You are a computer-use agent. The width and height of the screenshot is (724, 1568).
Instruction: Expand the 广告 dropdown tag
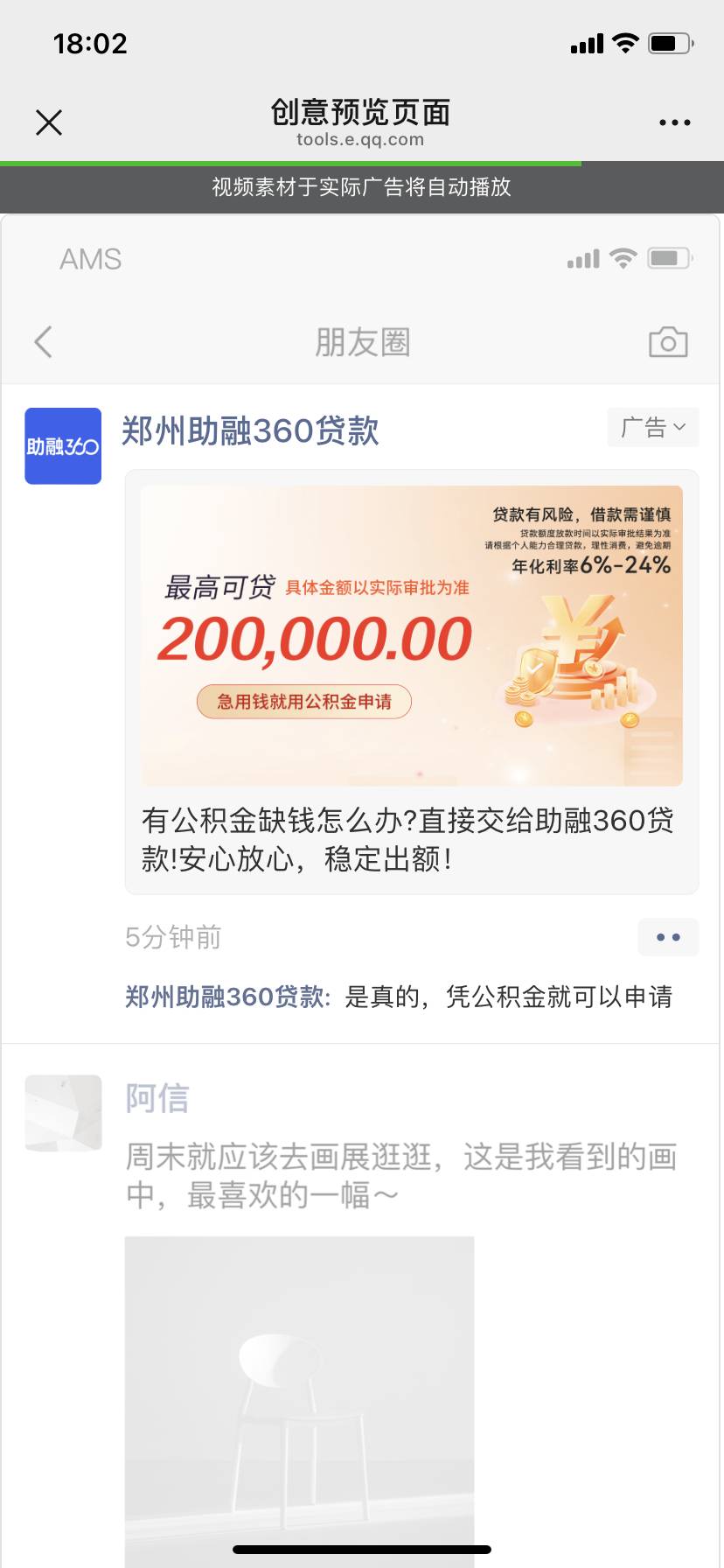[653, 428]
